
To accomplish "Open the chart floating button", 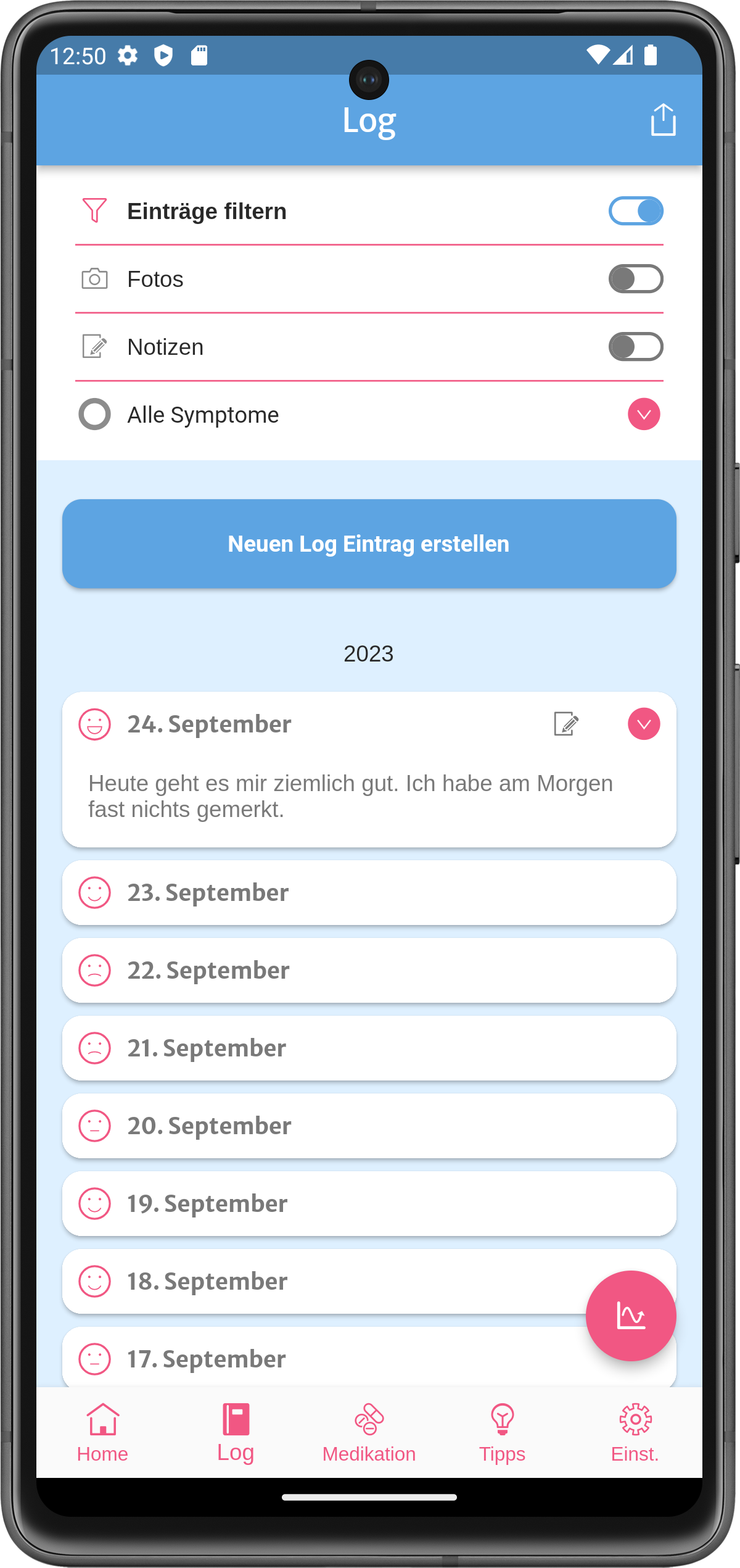I will tap(630, 1316).
